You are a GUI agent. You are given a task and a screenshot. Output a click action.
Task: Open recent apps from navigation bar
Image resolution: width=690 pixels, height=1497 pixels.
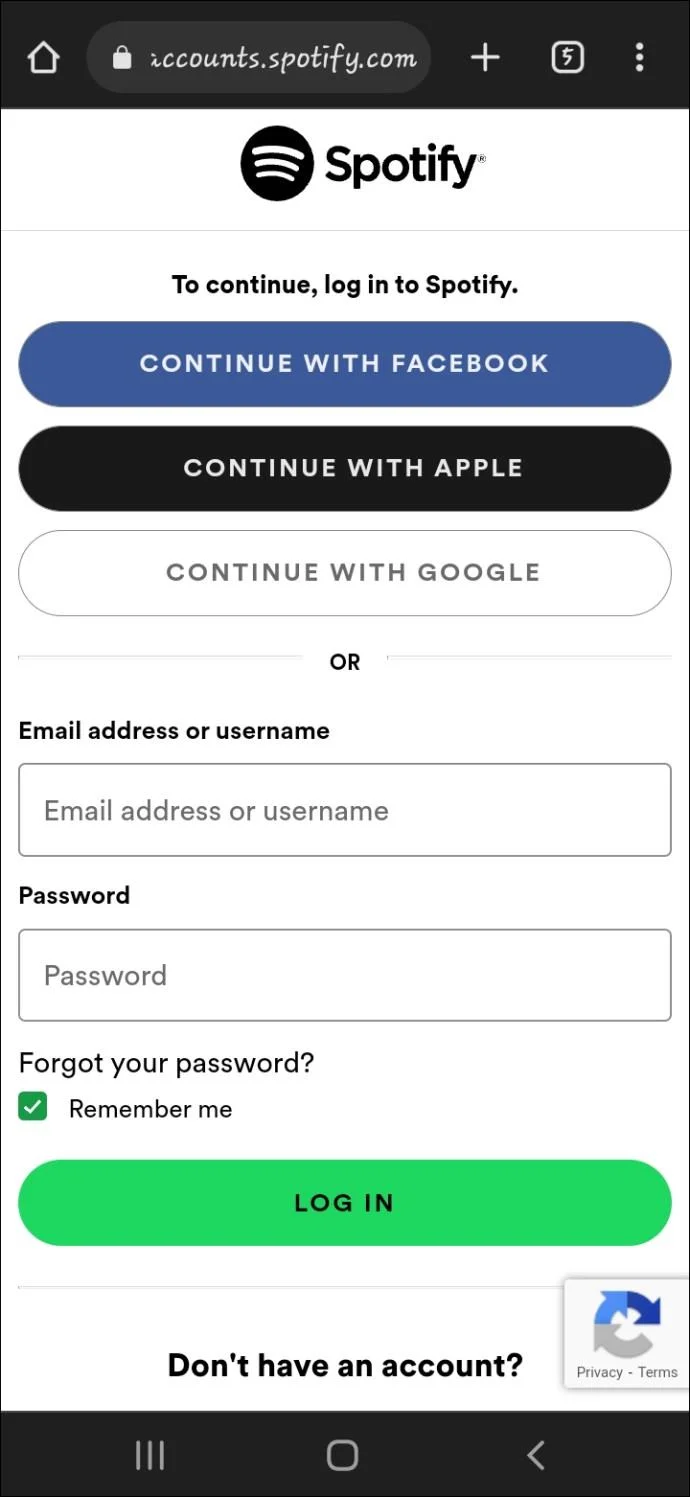click(150, 1455)
